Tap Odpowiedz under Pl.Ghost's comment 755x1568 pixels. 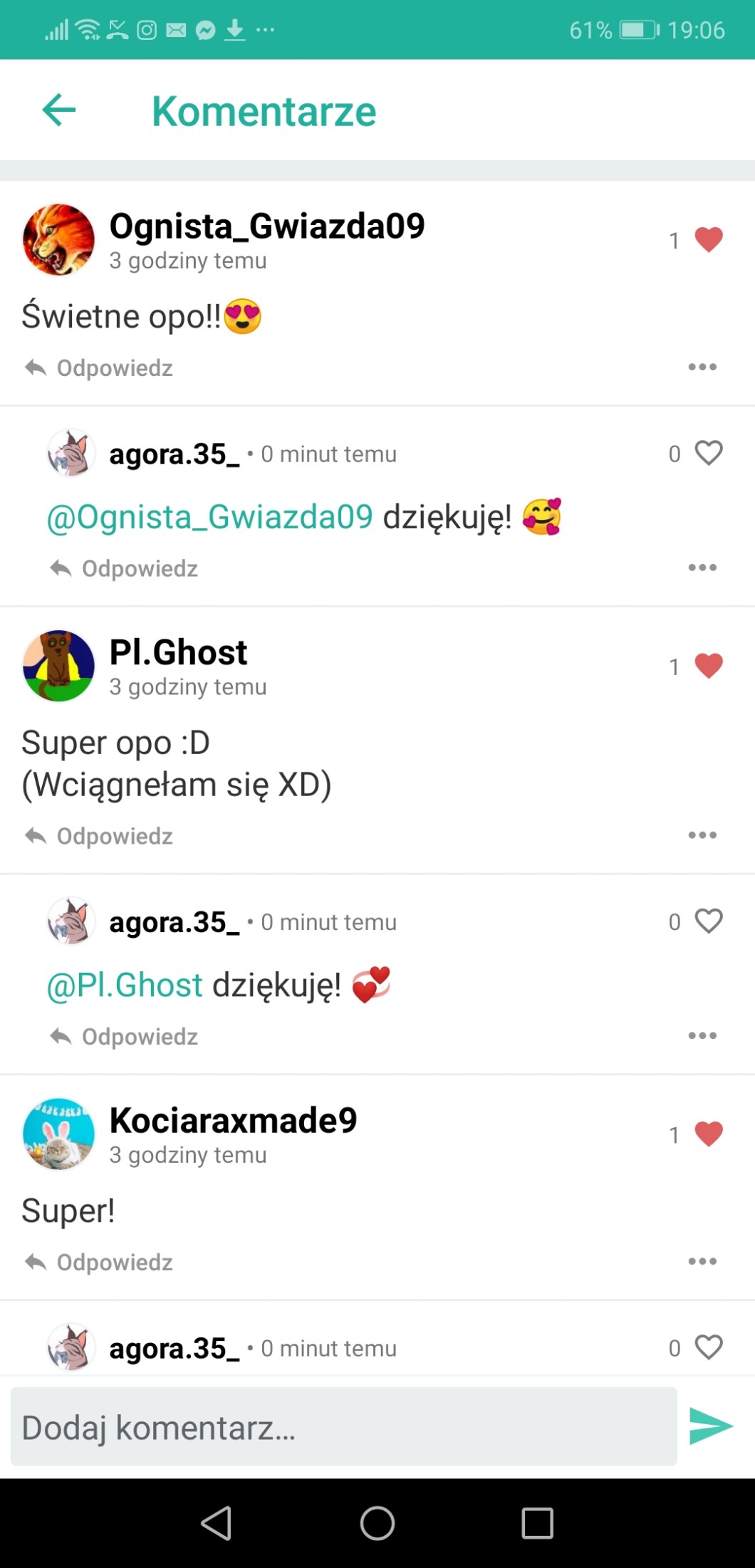(100, 836)
